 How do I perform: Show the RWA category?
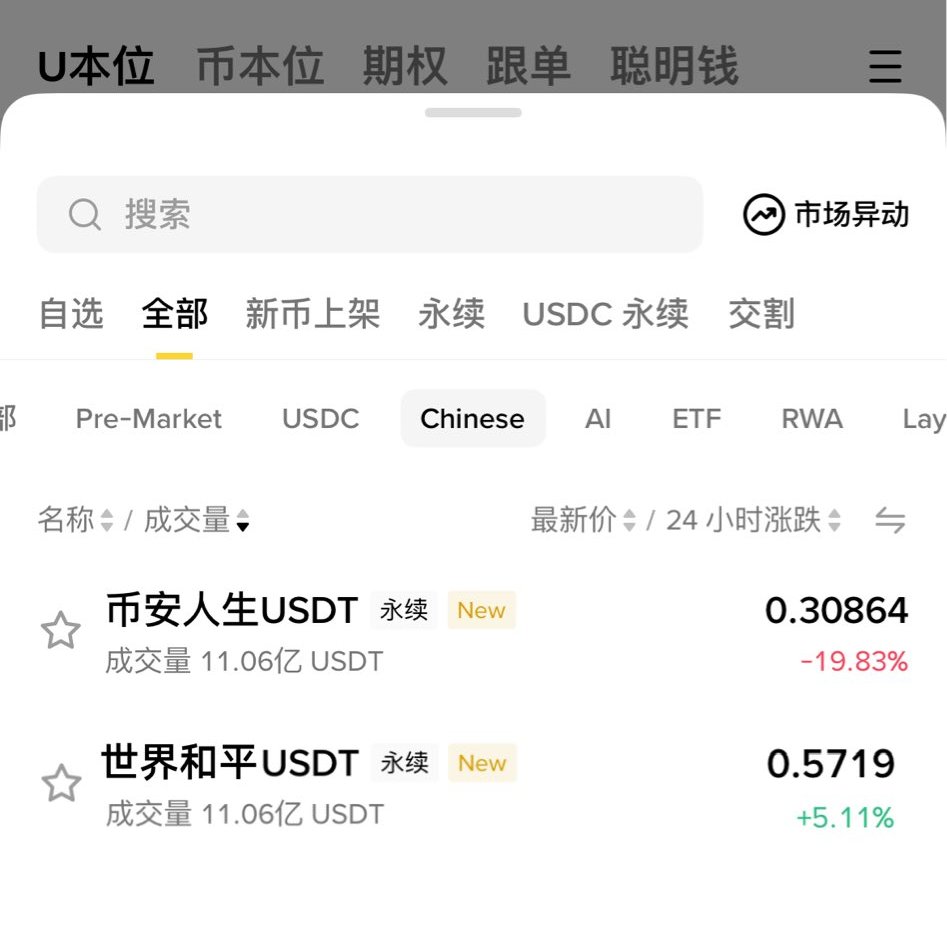[812, 418]
